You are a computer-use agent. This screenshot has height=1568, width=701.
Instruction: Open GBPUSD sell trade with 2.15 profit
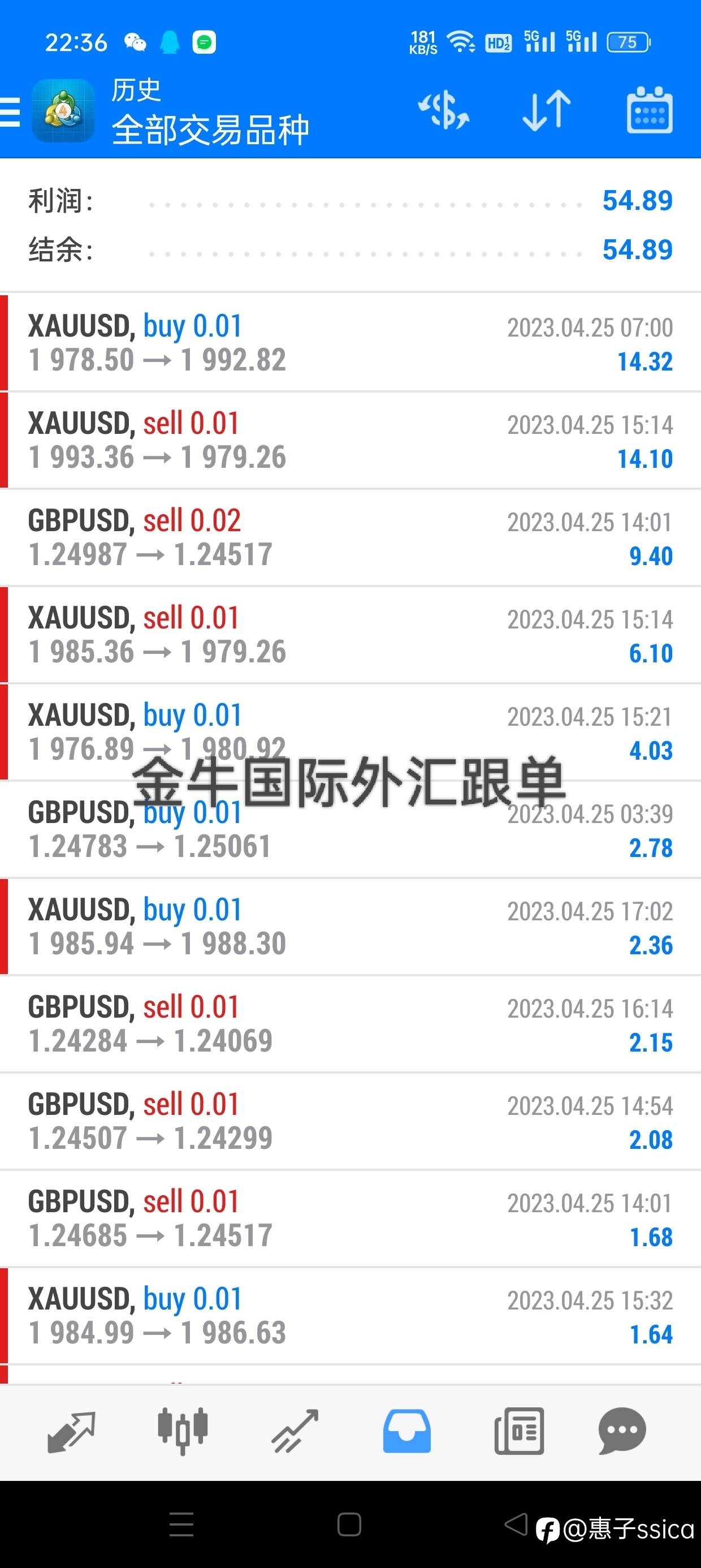point(350,1024)
